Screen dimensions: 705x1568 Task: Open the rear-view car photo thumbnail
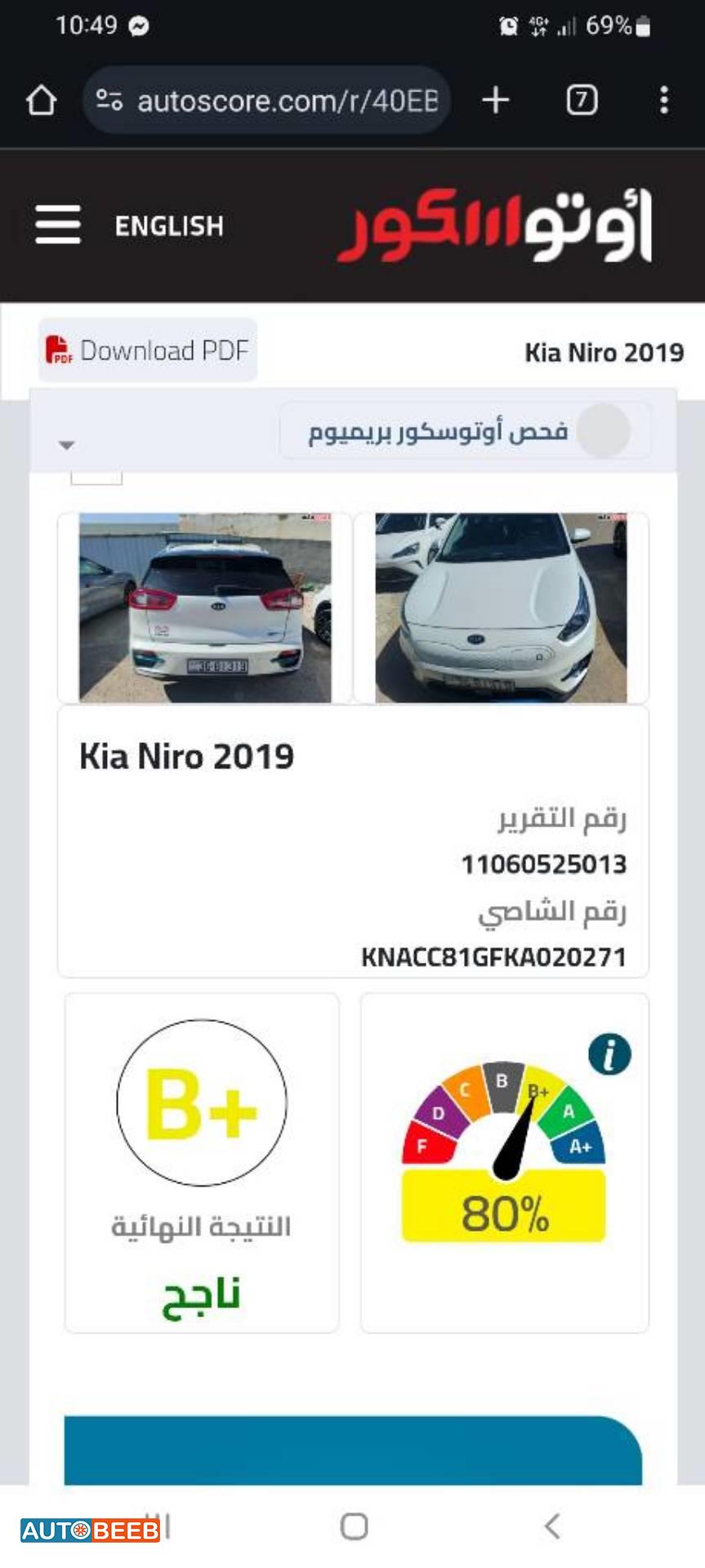tap(207, 603)
